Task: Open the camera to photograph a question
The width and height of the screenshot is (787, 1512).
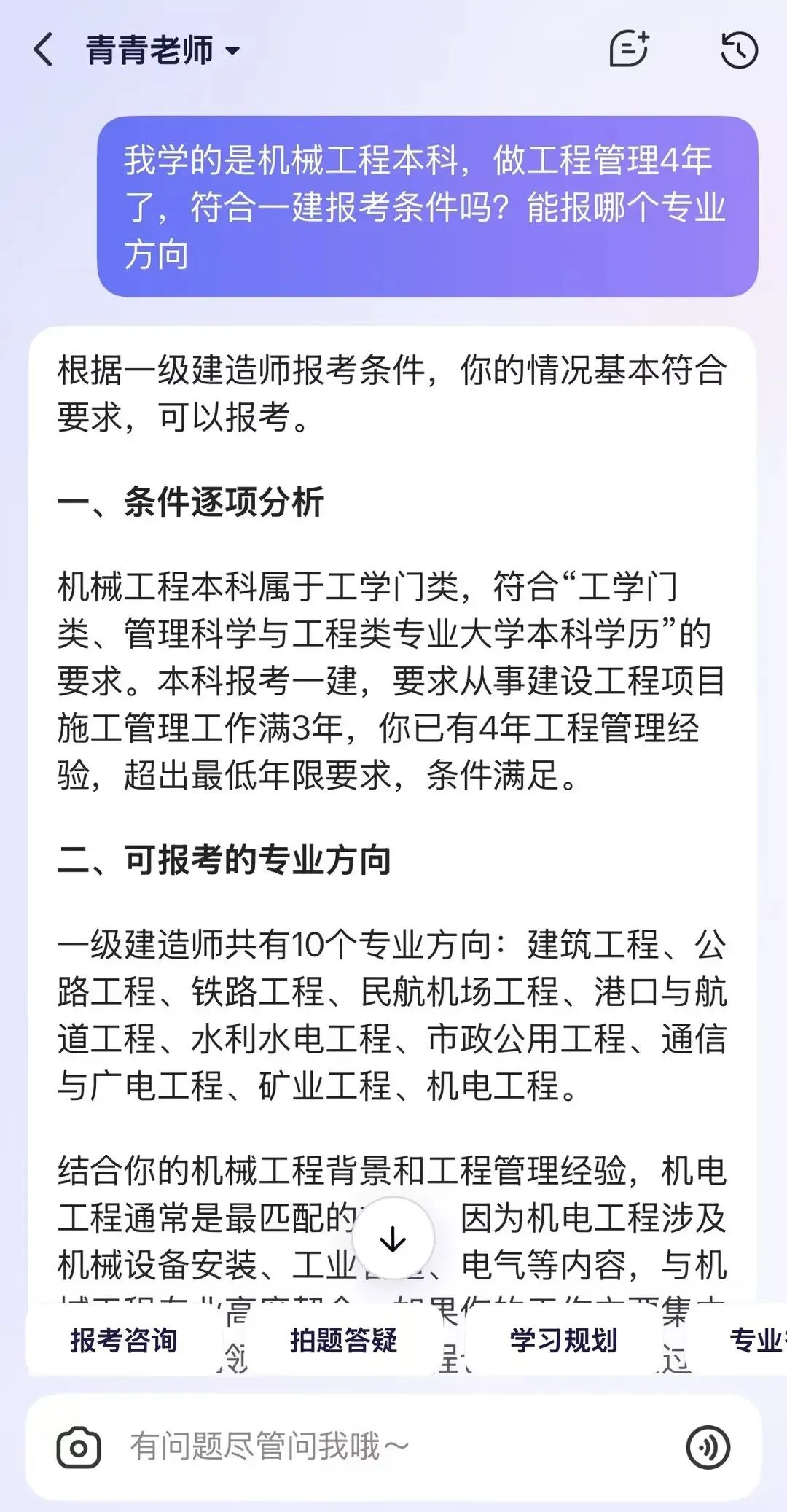Action: pyautogui.click(x=79, y=1447)
